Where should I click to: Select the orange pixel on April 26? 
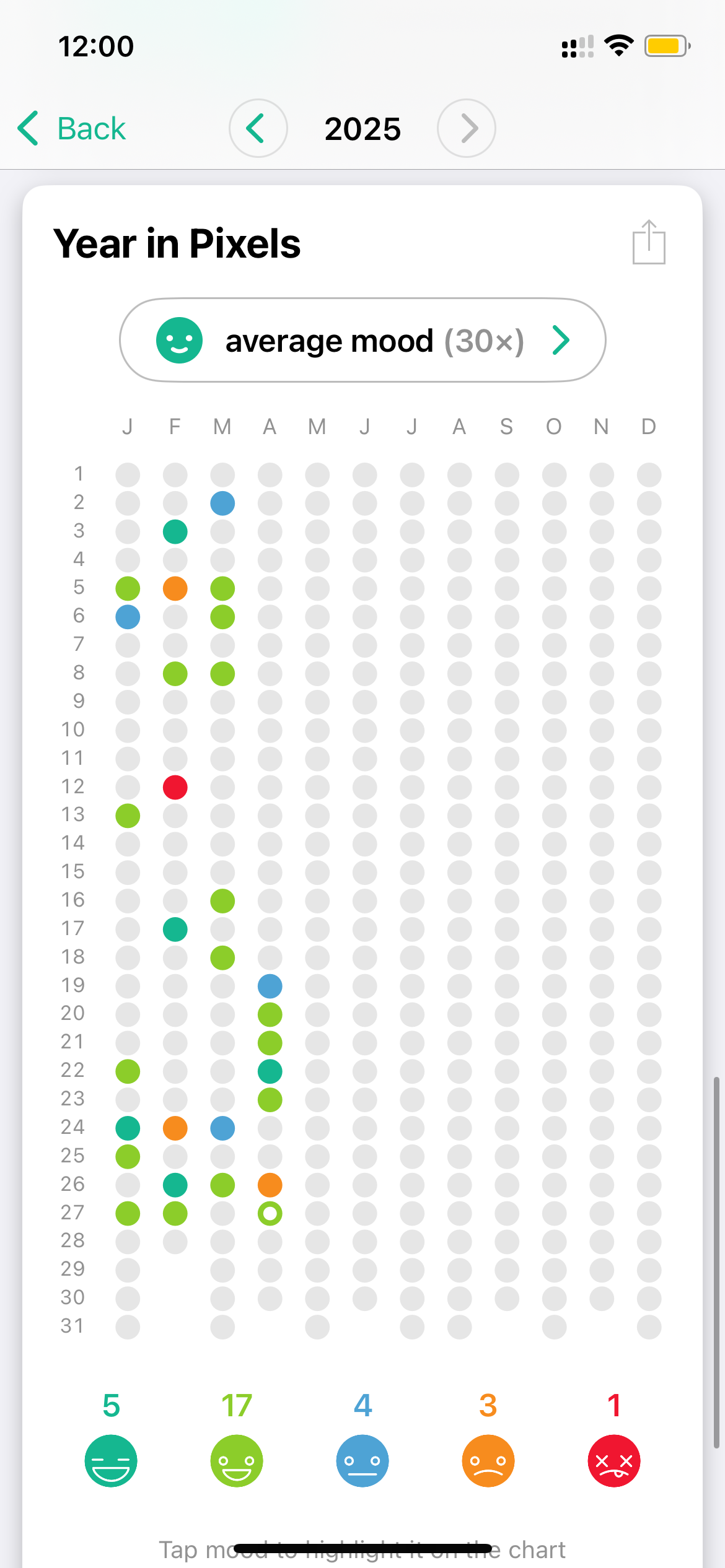tap(270, 1185)
